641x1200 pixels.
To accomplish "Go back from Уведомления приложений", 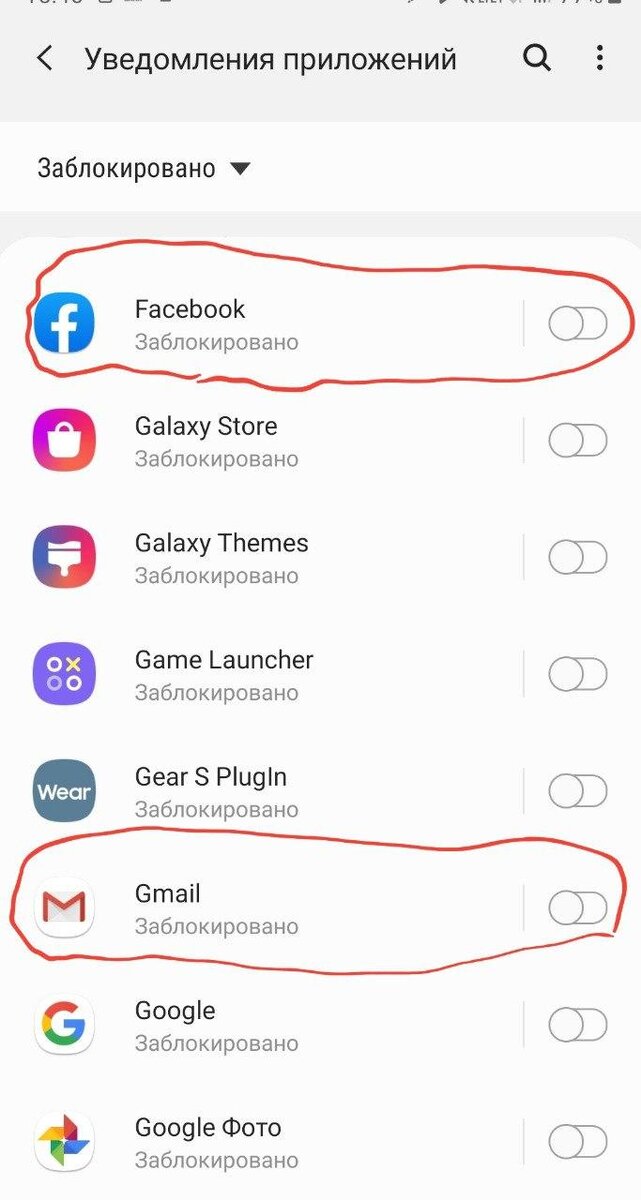I will pos(45,58).
